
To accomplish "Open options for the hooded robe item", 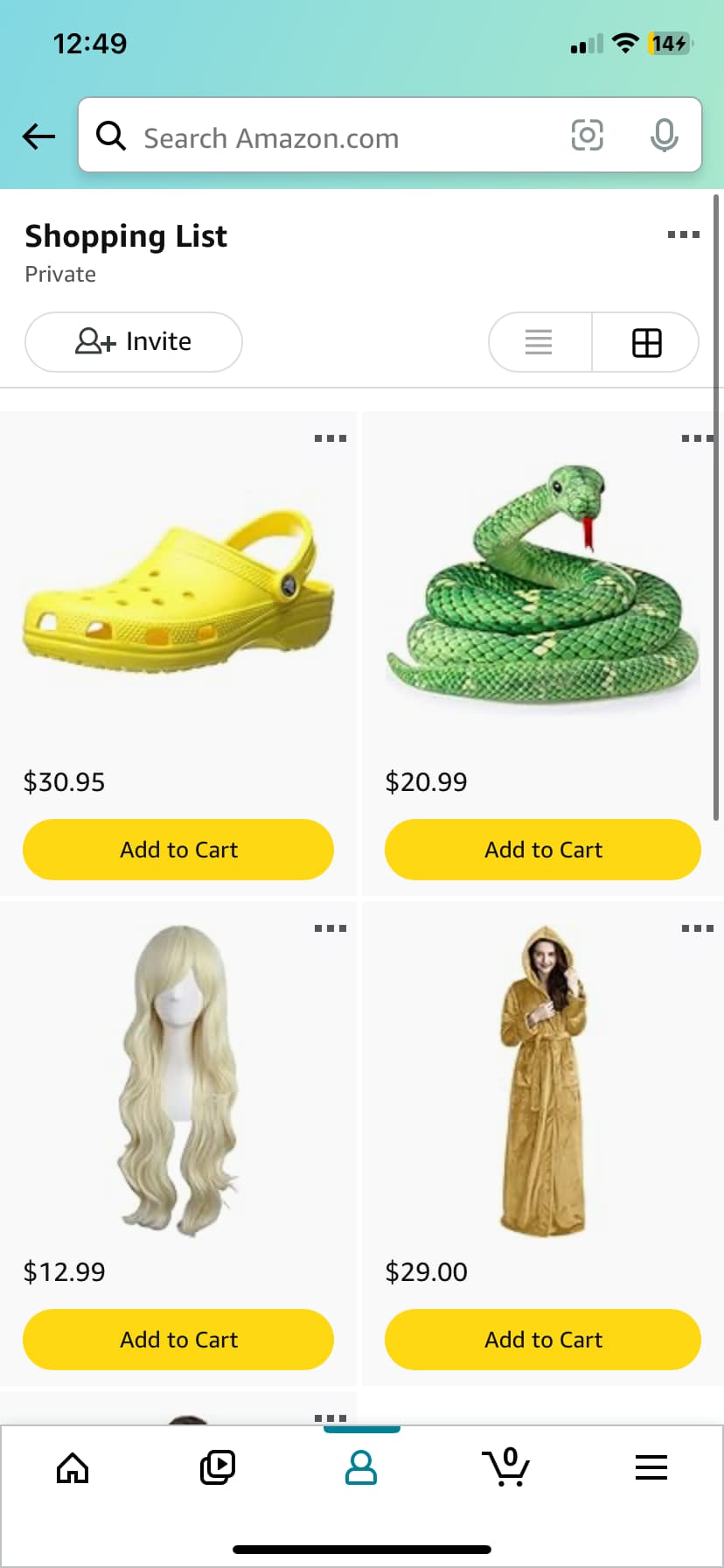I will tap(697, 928).
